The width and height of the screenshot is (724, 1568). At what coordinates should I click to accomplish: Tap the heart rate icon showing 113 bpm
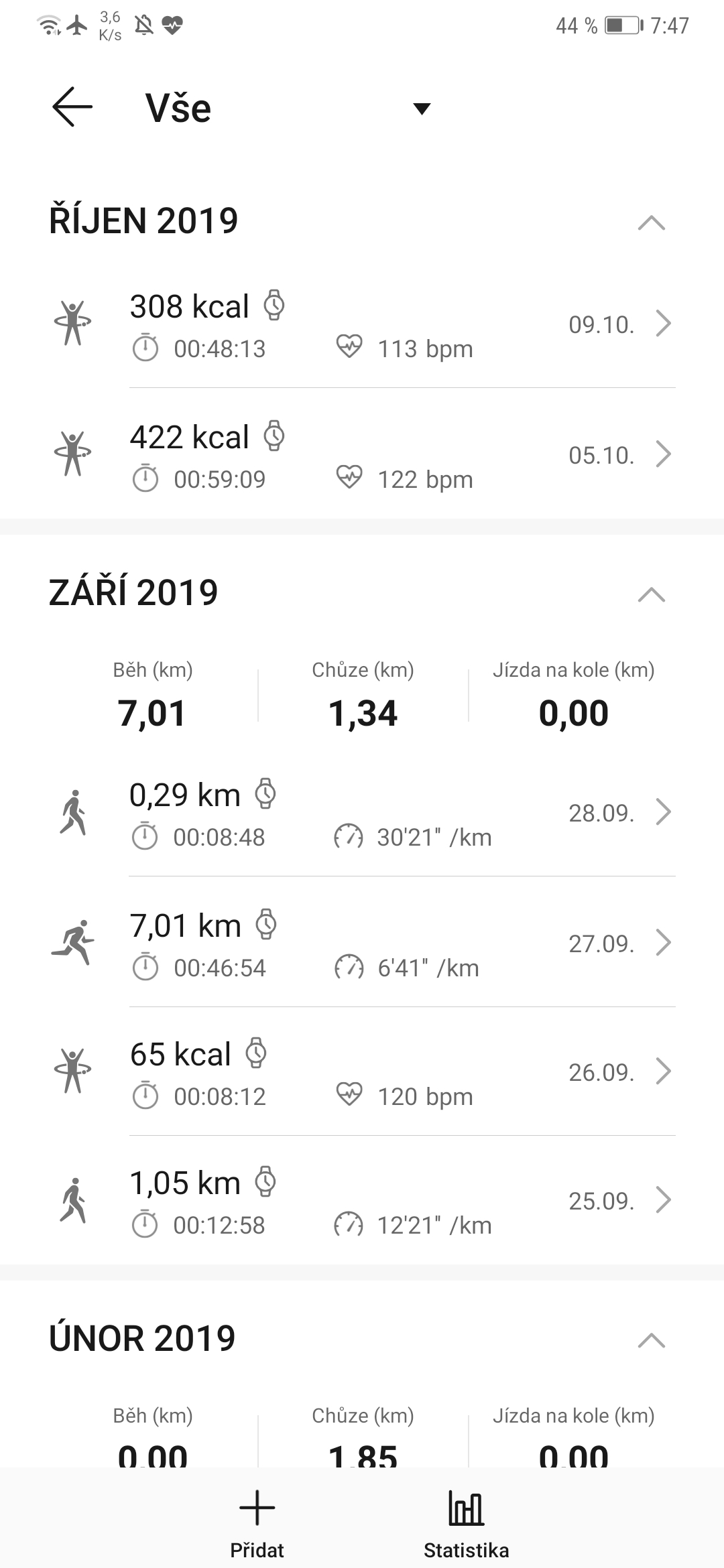click(x=350, y=347)
